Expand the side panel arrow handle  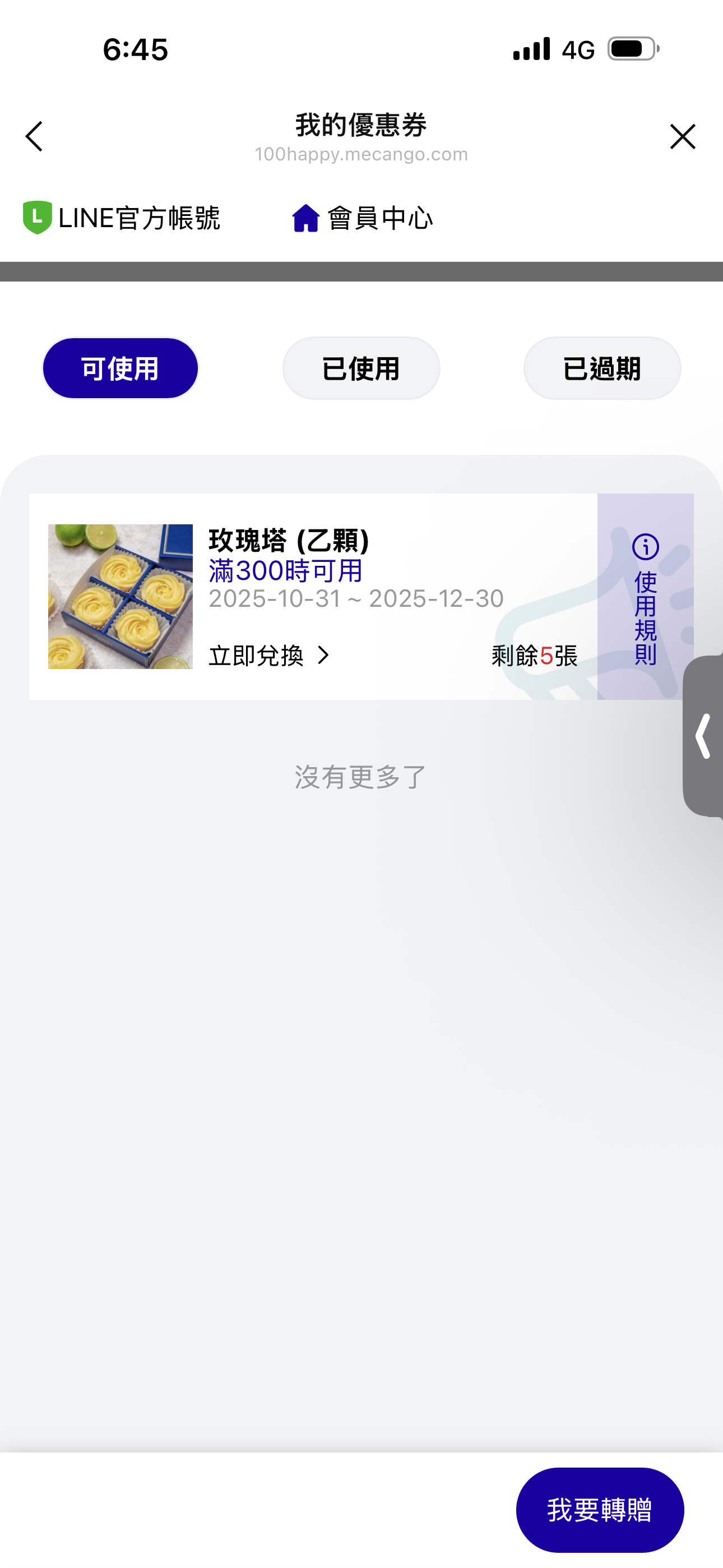tap(703, 736)
